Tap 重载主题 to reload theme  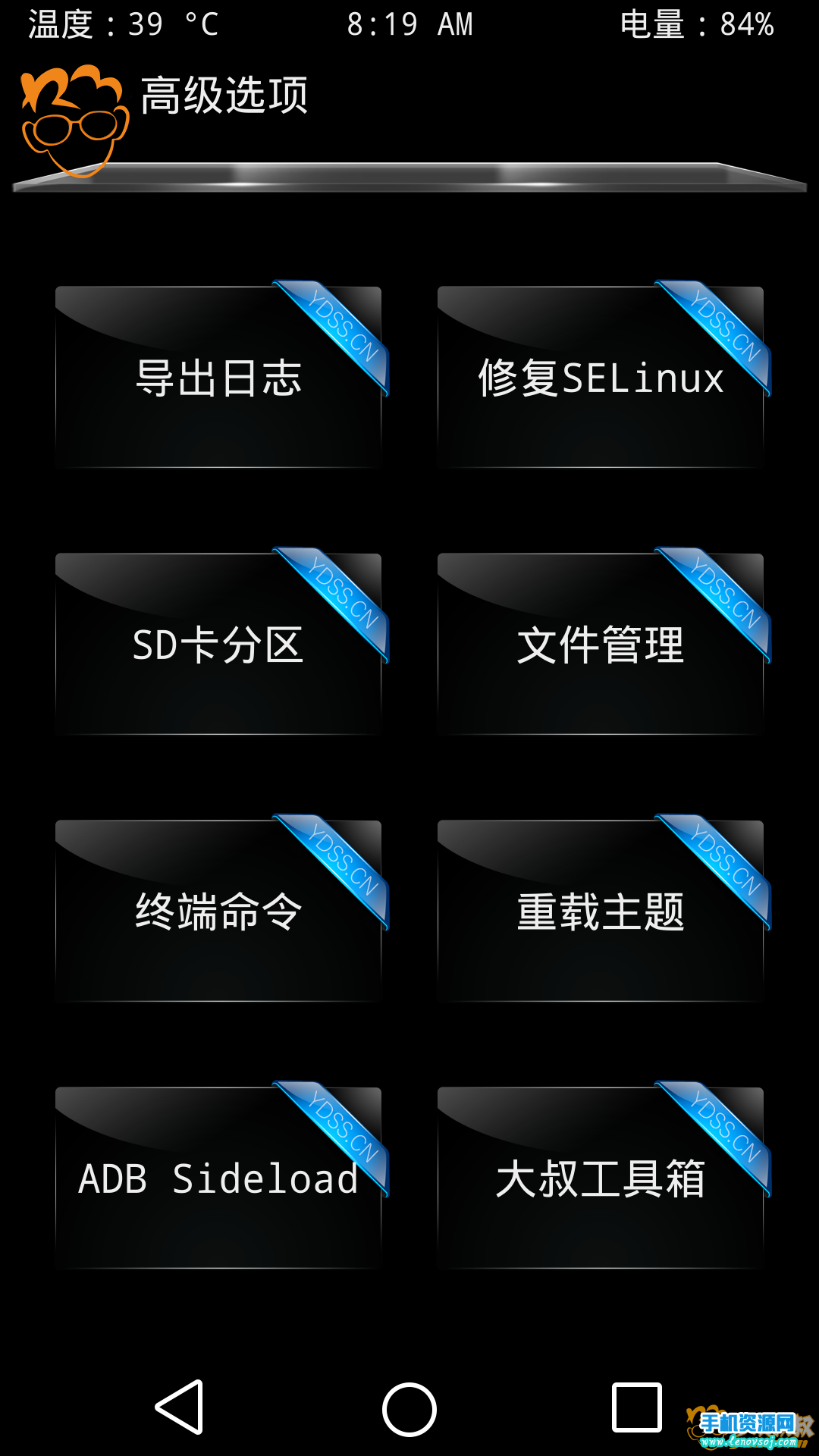[x=600, y=912]
